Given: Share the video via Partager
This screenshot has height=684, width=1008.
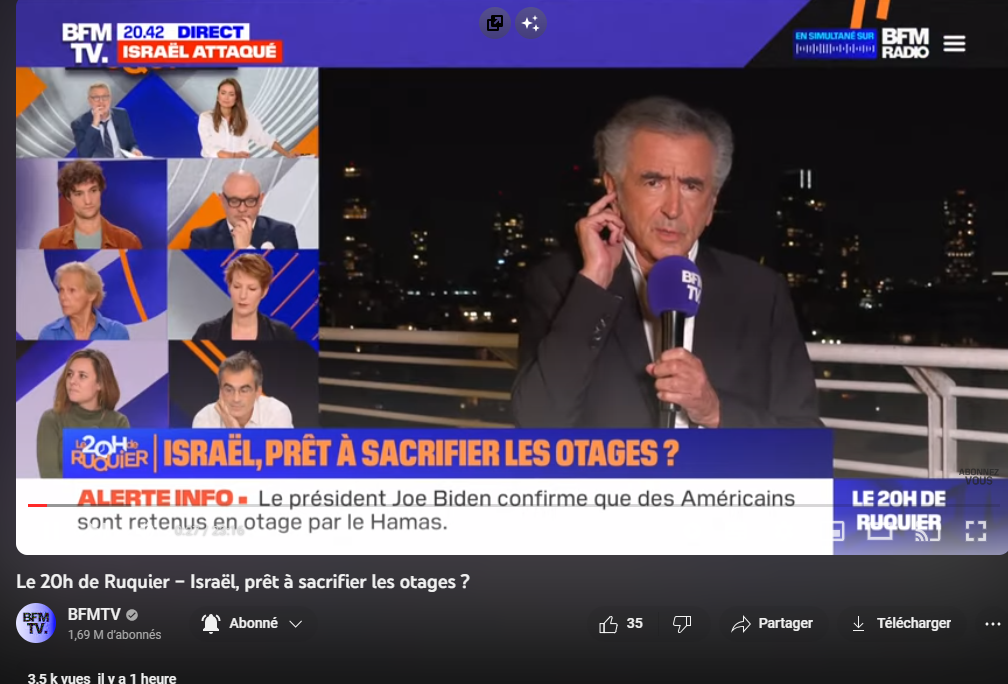Looking at the screenshot, I should (x=772, y=623).
